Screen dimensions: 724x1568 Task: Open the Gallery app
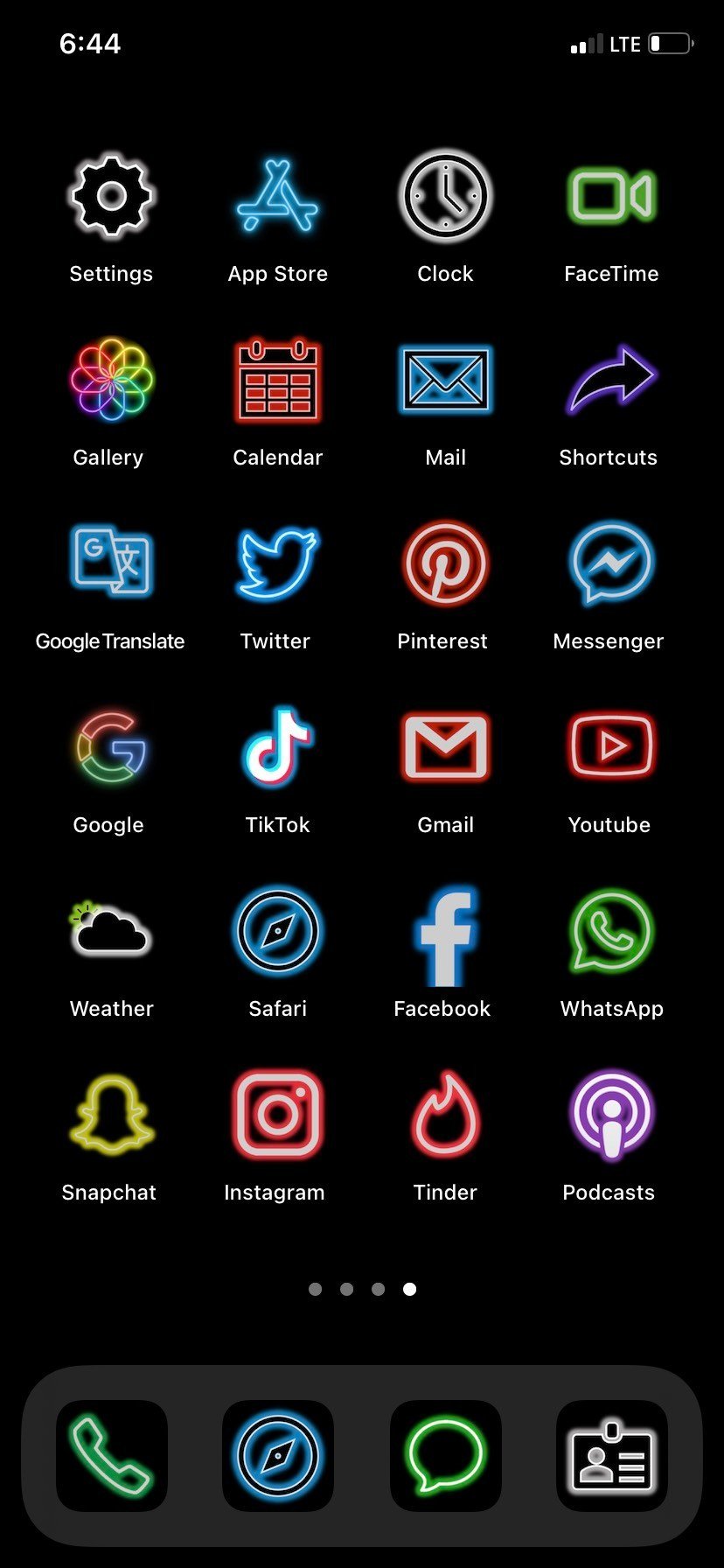click(x=111, y=380)
